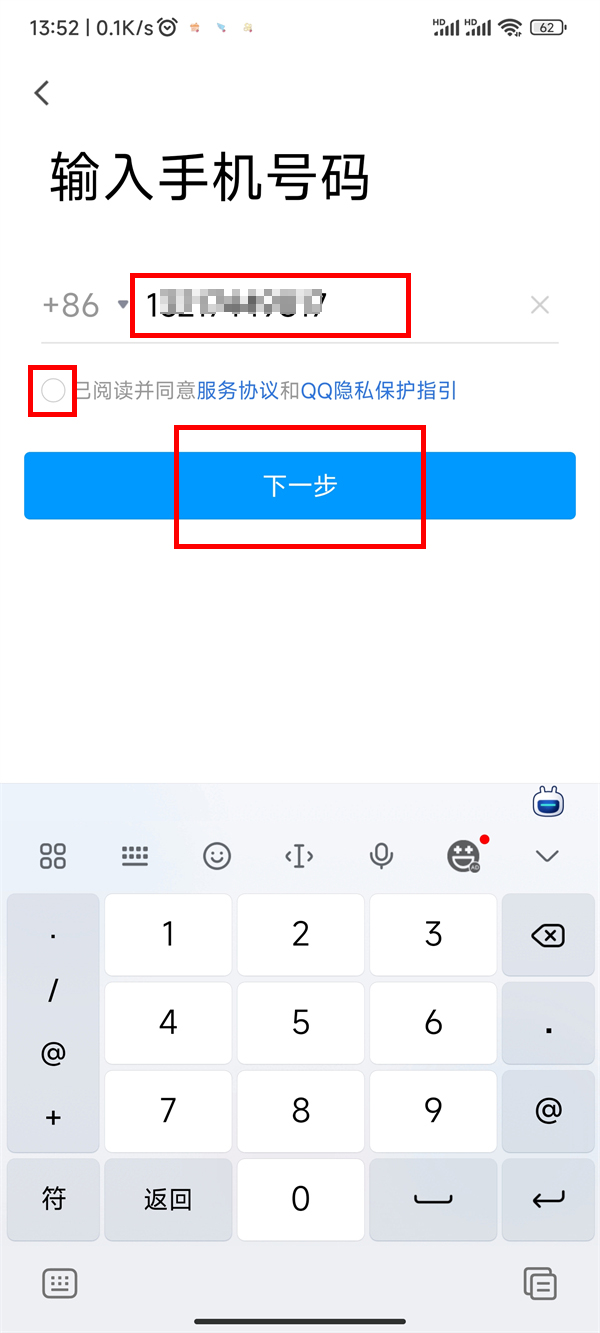Open the keyboard emoji panel
Image resolution: width=600 pixels, height=1333 pixels.
point(217,856)
